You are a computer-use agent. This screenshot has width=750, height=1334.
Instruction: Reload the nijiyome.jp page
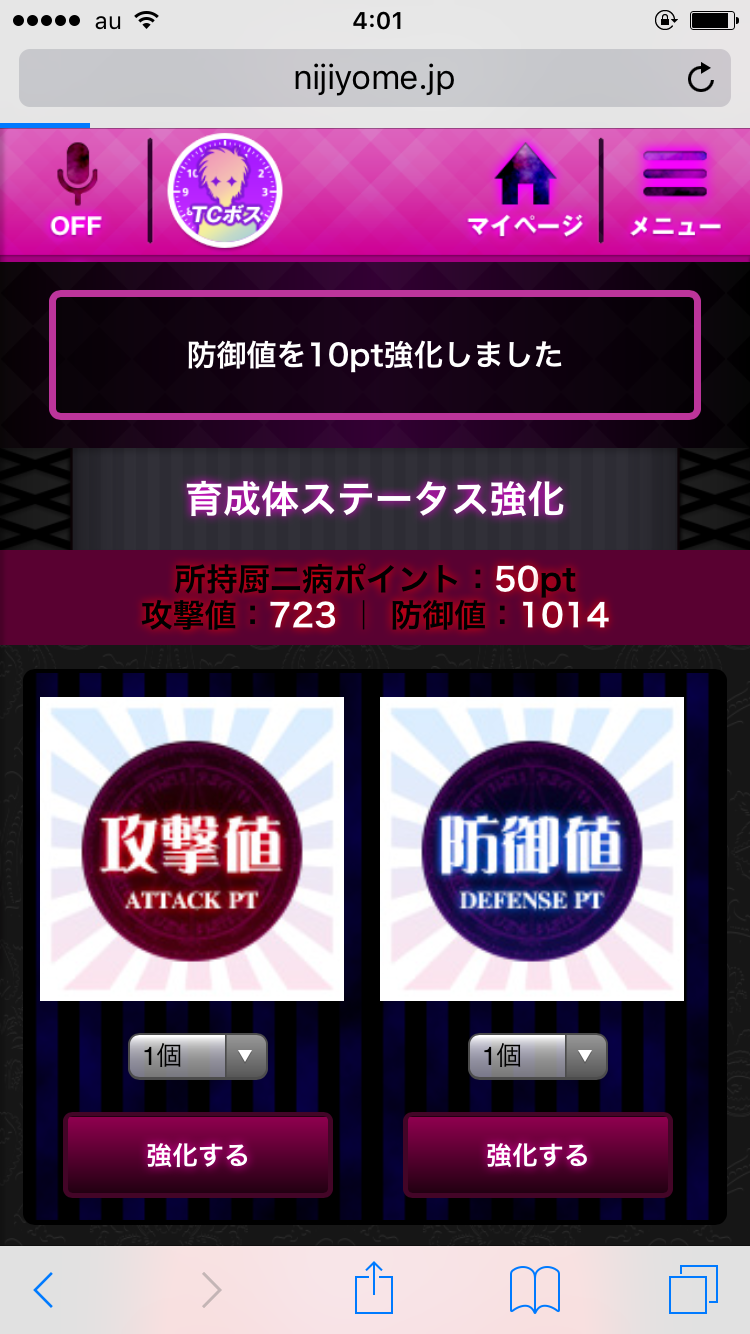coord(701,78)
